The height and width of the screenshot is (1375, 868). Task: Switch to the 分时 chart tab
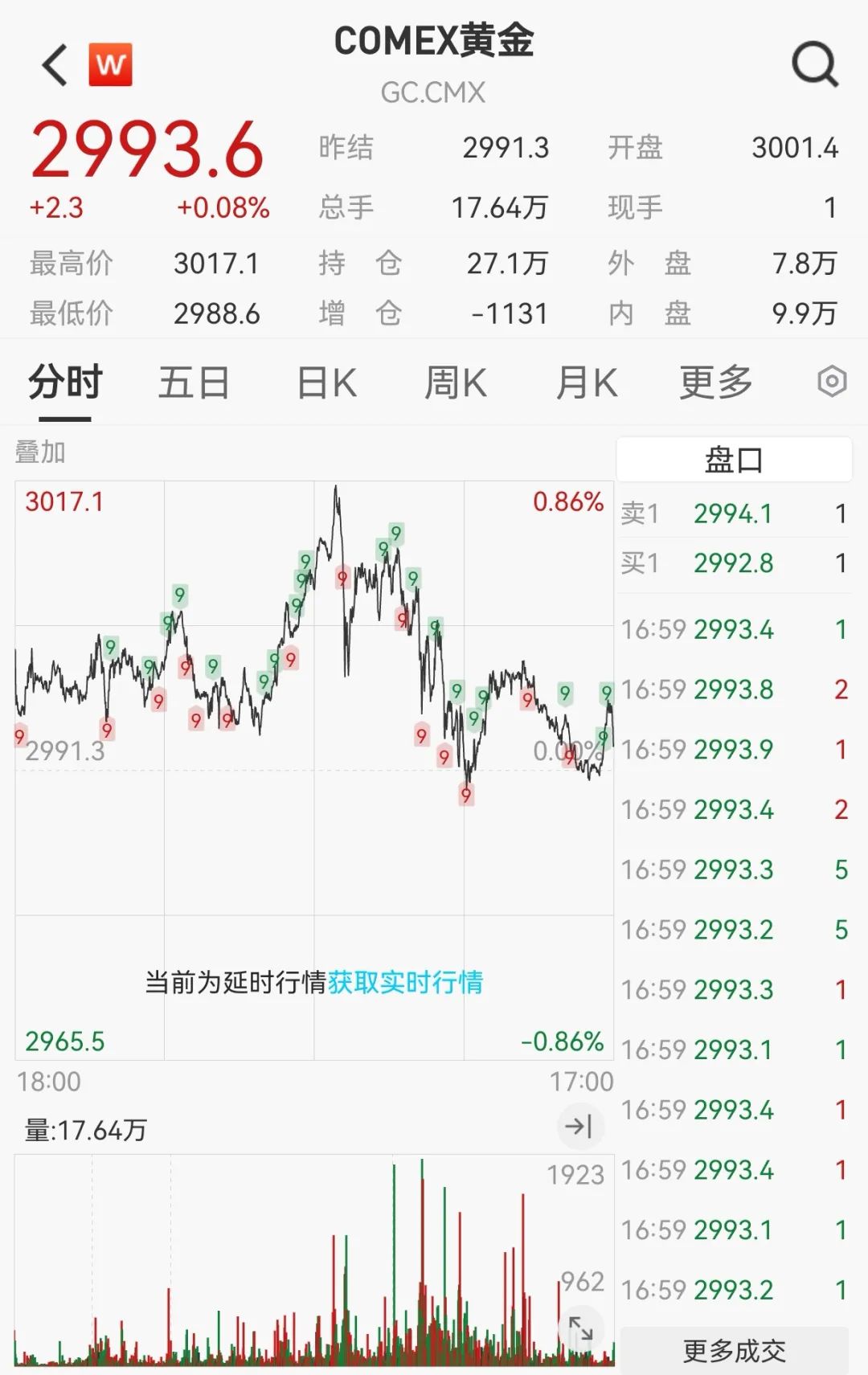[65, 383]
